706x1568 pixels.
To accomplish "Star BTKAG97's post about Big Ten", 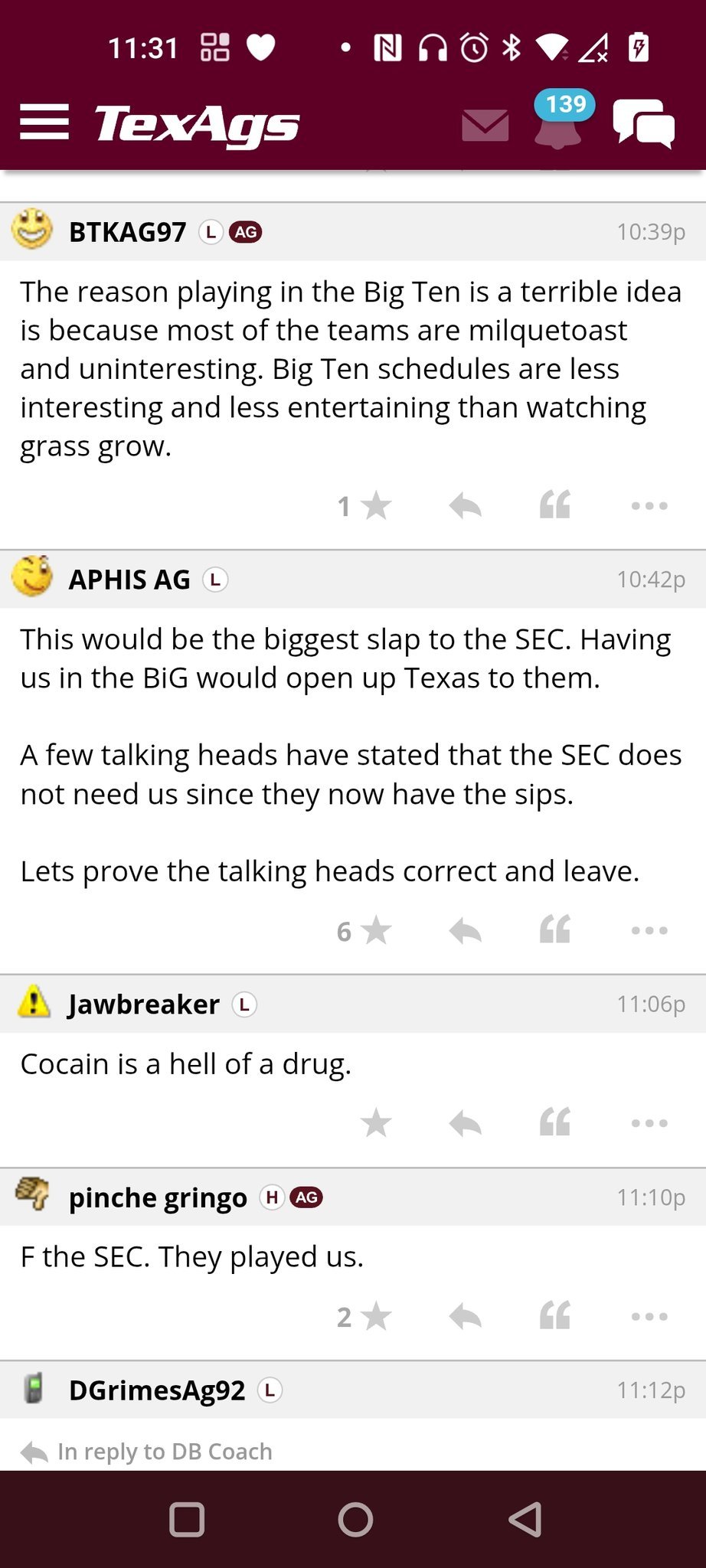I will [x=375, y=505].
